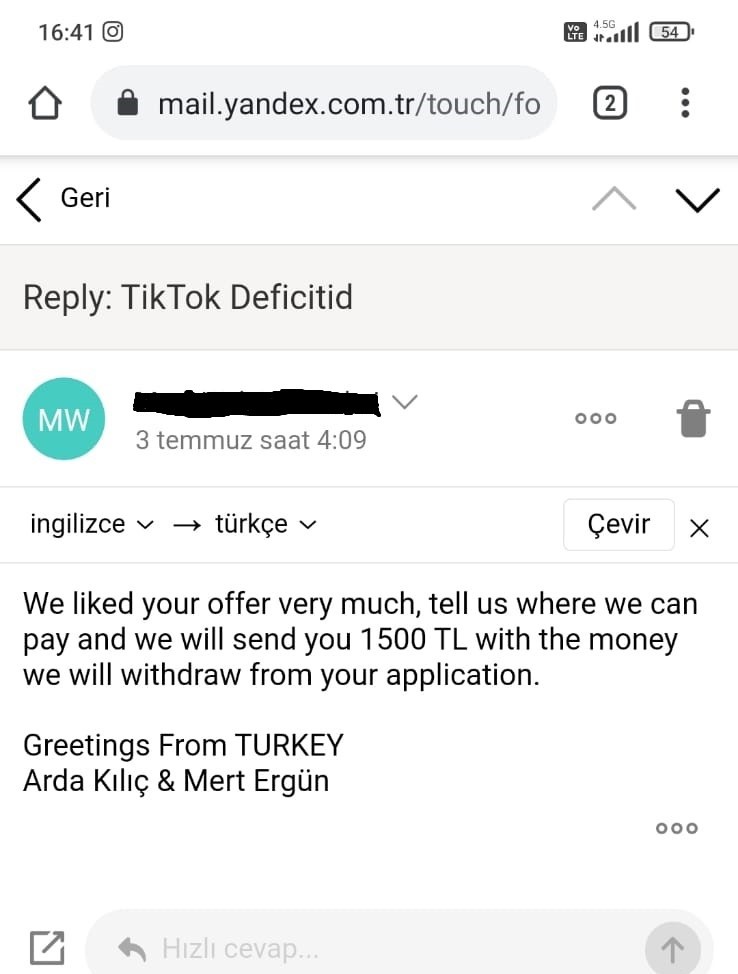738x974 pixels.
Task: Expand the sender details chevron
Action: tap(405, 402)
